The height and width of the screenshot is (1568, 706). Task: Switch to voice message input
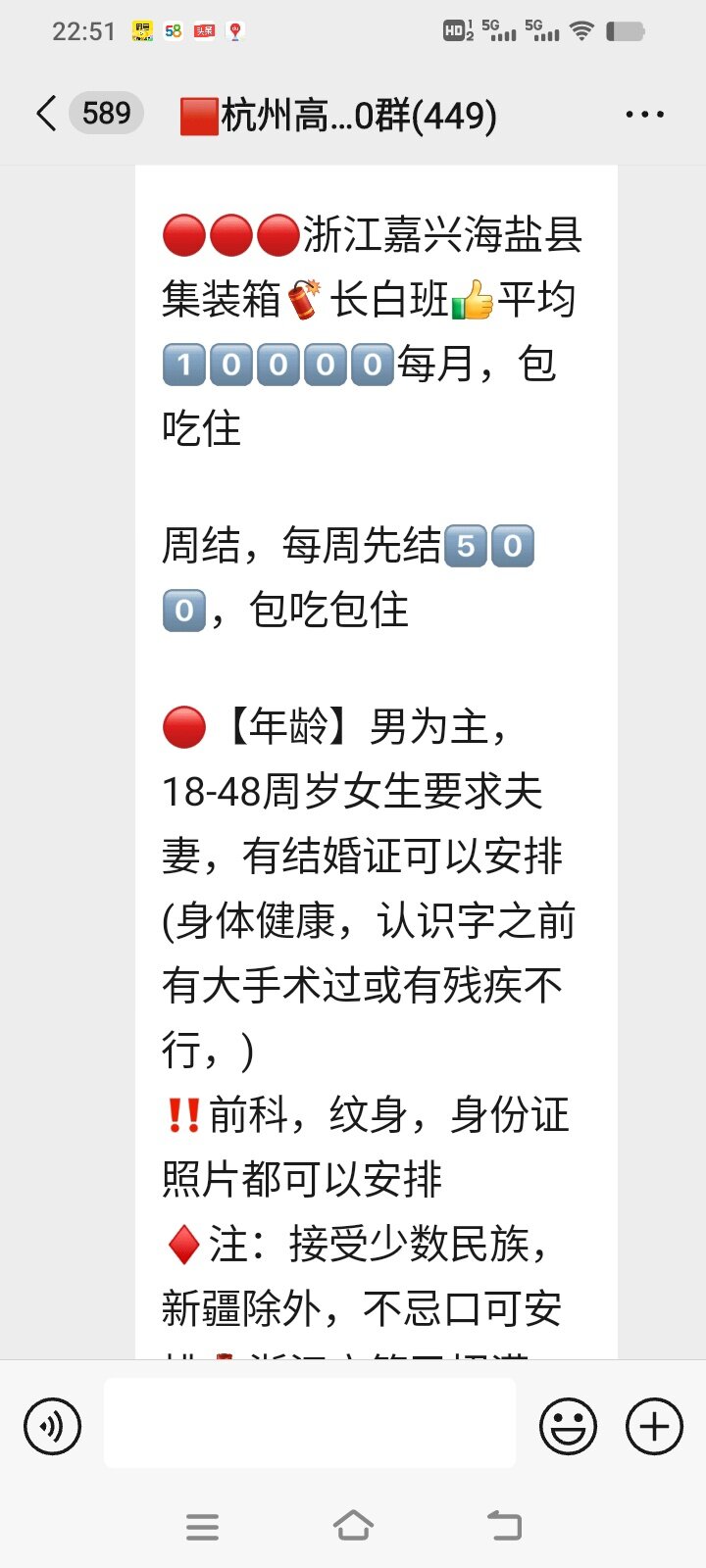52,1426
